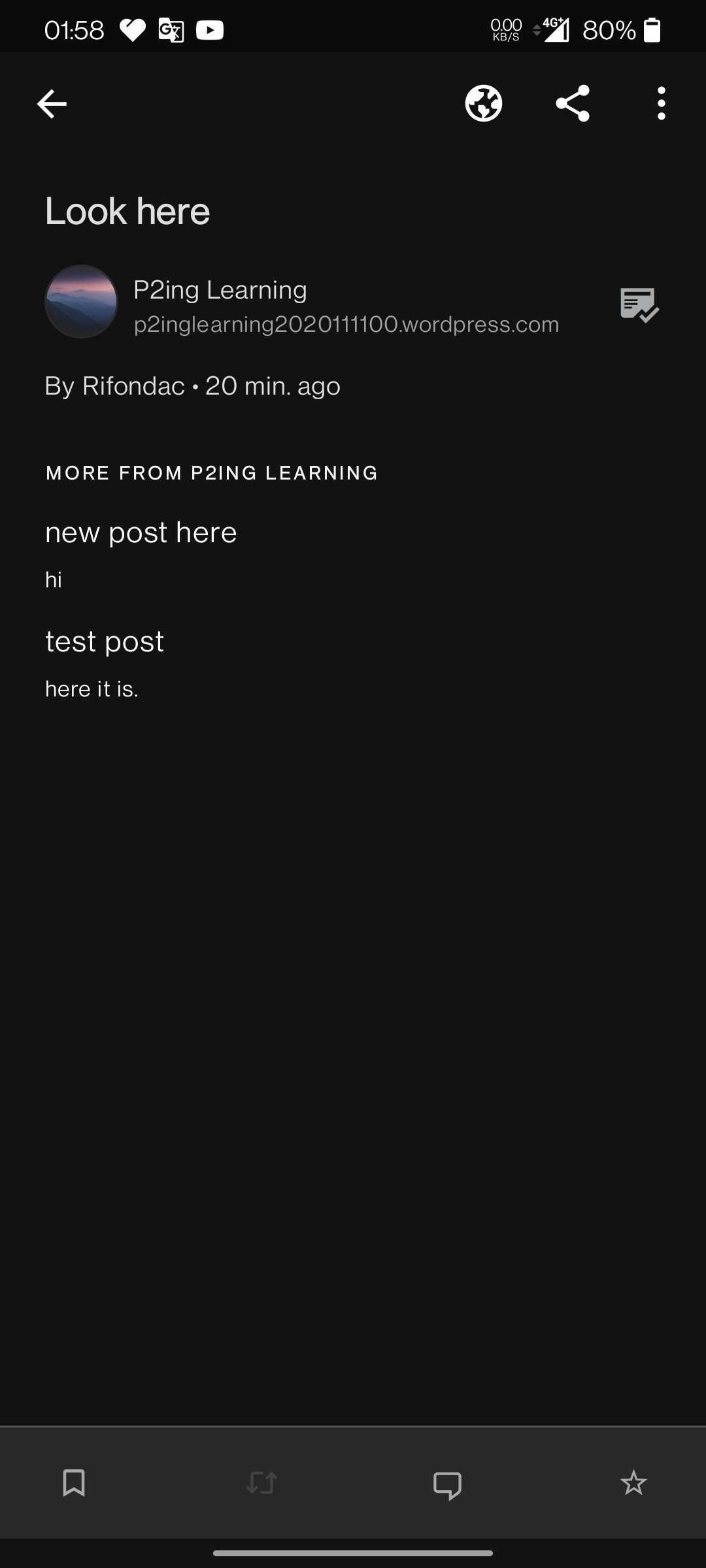Open p2inglearning2020111100.wordpress.com link

pos(346,324)
